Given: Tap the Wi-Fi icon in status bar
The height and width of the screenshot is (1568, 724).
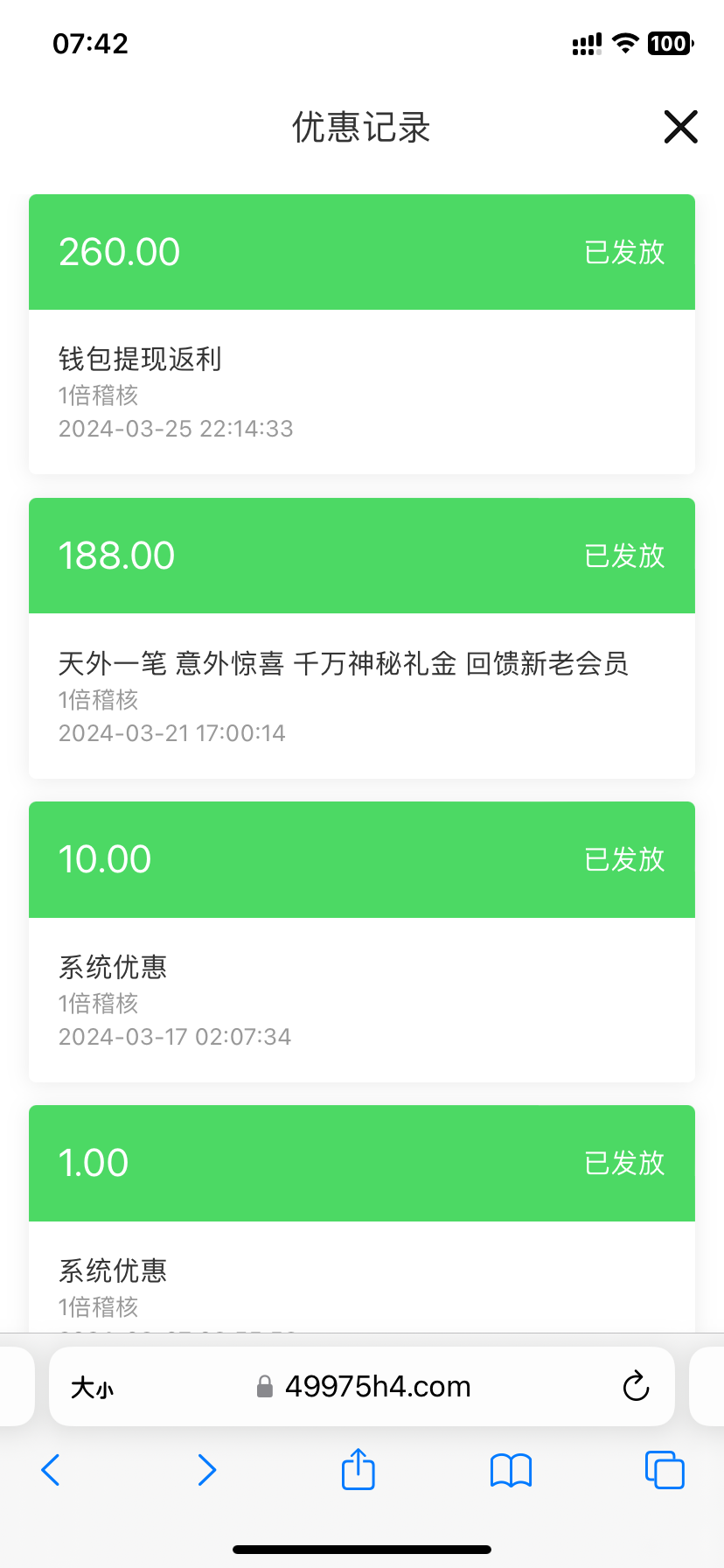Looking at the screenshot, I should coord(626,43).
